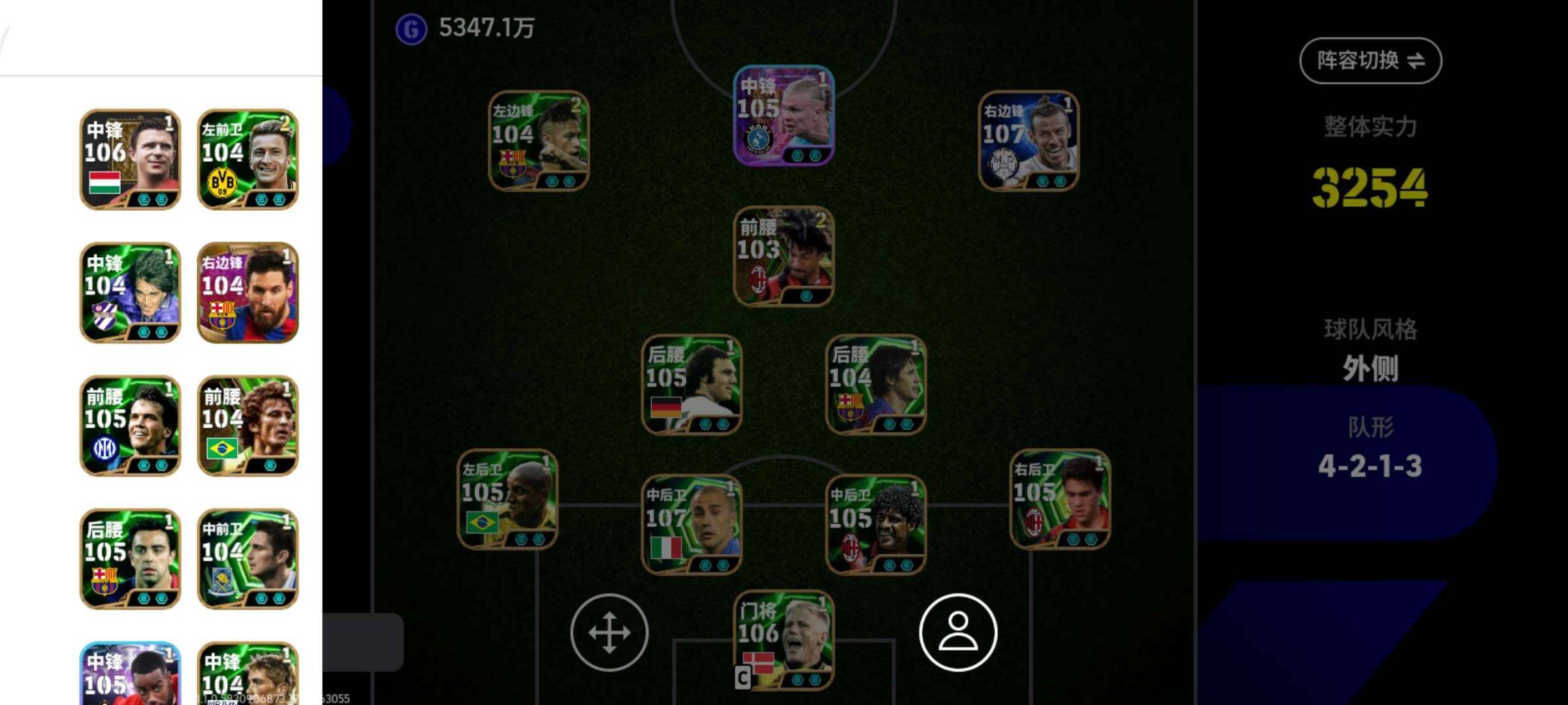The height and width of the screenshot is (705, 1568).
Task: Open the 前腰 103 attacking midfielder card
Action: click(783, 257)
